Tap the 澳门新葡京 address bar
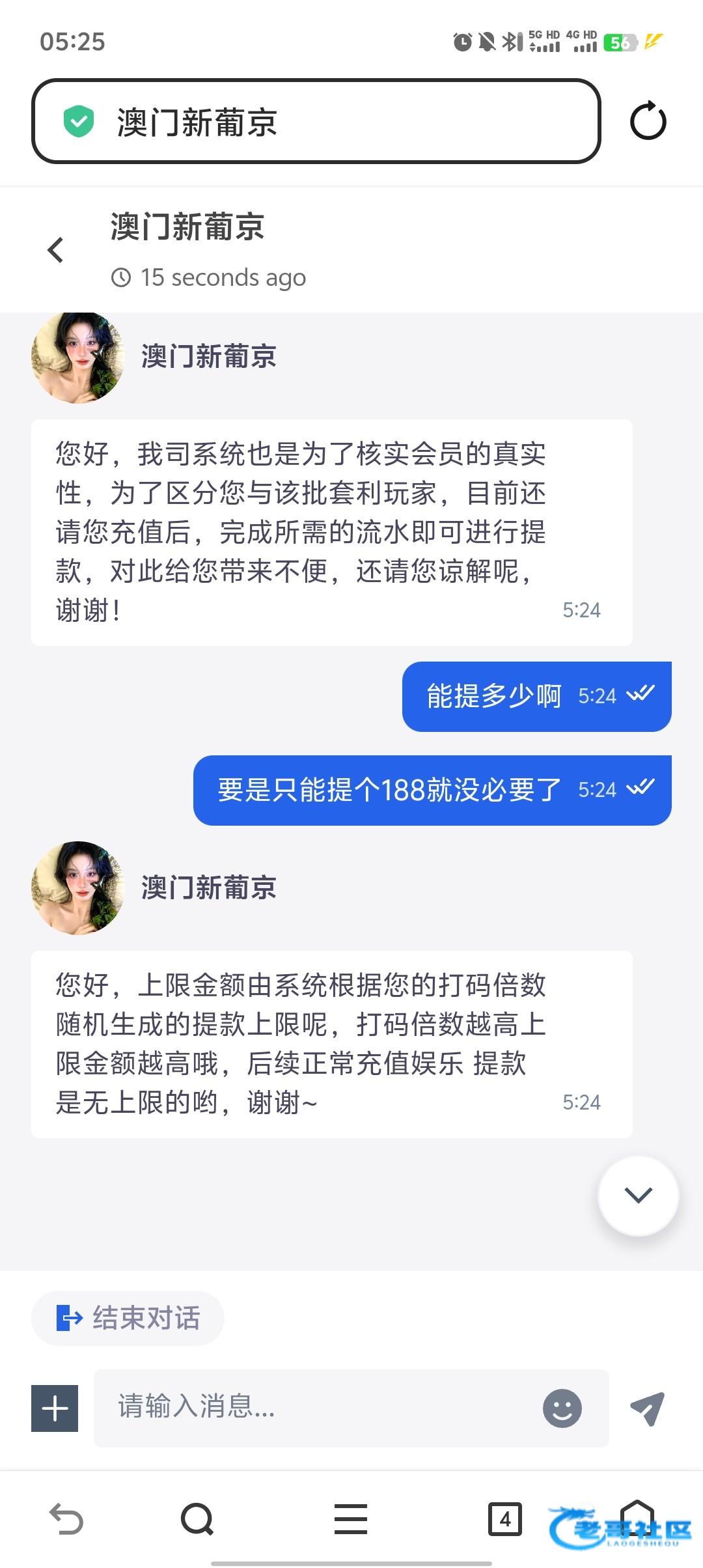Image resolution: width=703 pixels, height=1568 pixels. [316, 122]
